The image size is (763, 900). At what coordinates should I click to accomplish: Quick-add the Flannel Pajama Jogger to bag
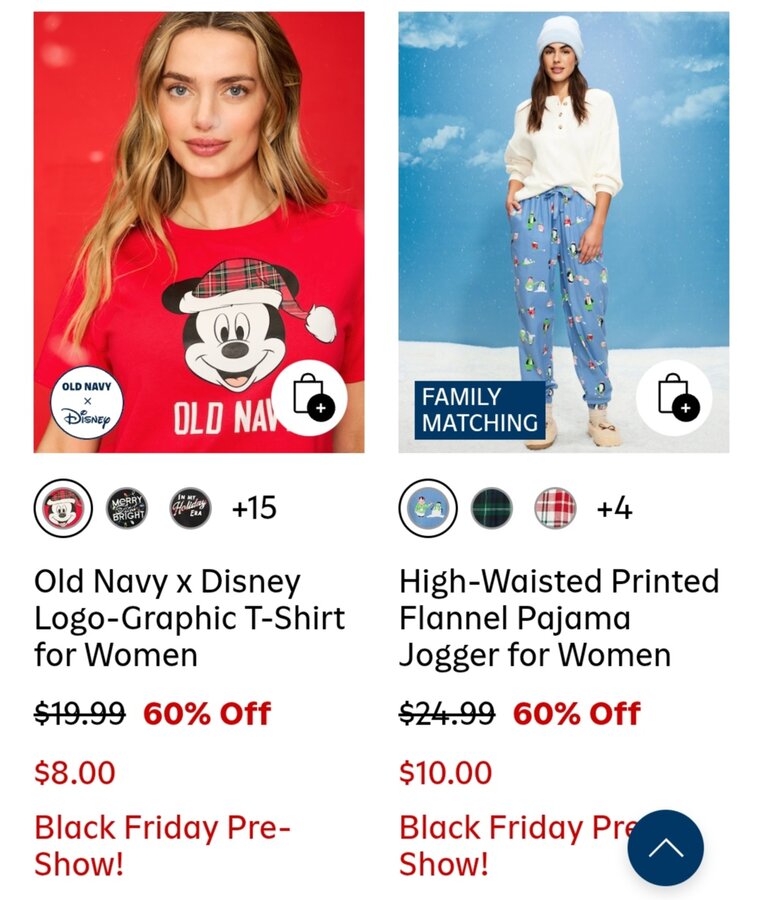coord(674,398)
